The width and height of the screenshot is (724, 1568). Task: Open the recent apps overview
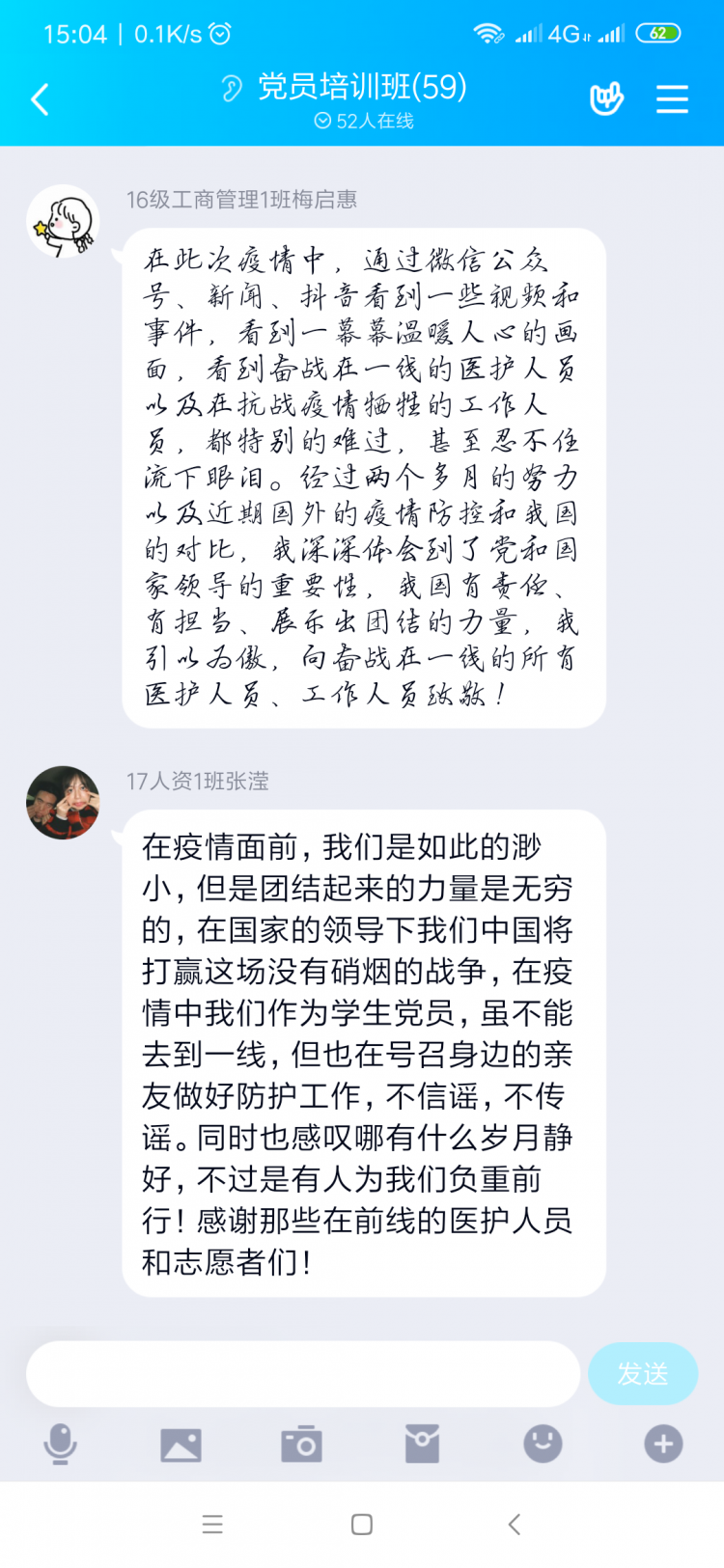tap(212, 1525)
